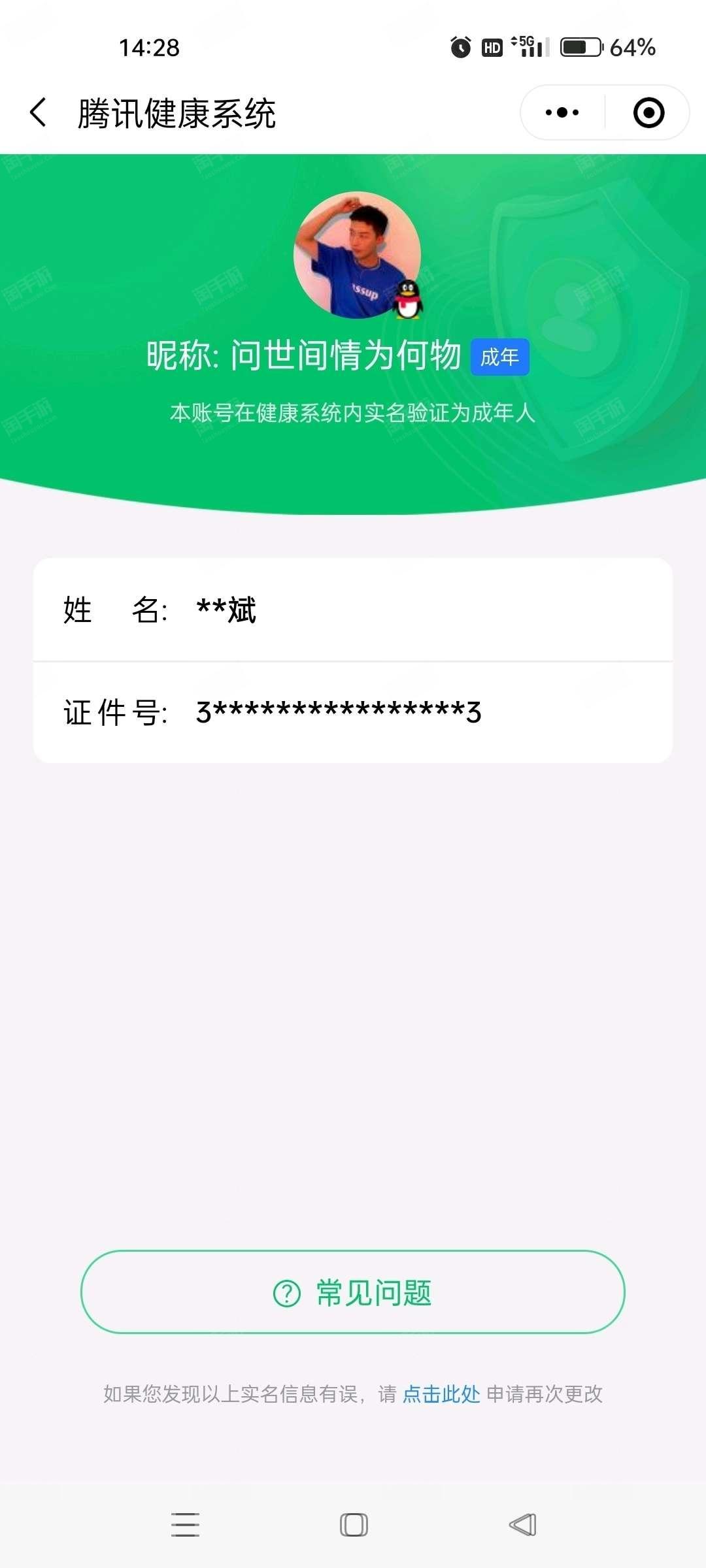Tap the 点击此处 link to request change

pos(441,1394)
